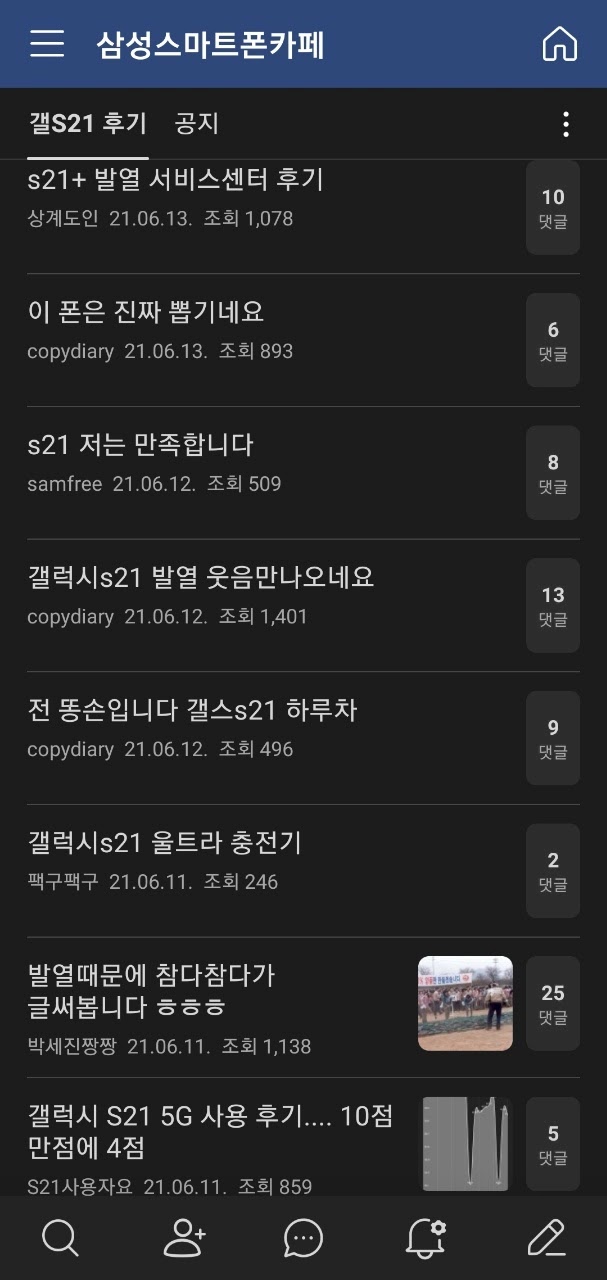Go to the cafe home icon
607x1280 pixels.
tap(559, 44)
